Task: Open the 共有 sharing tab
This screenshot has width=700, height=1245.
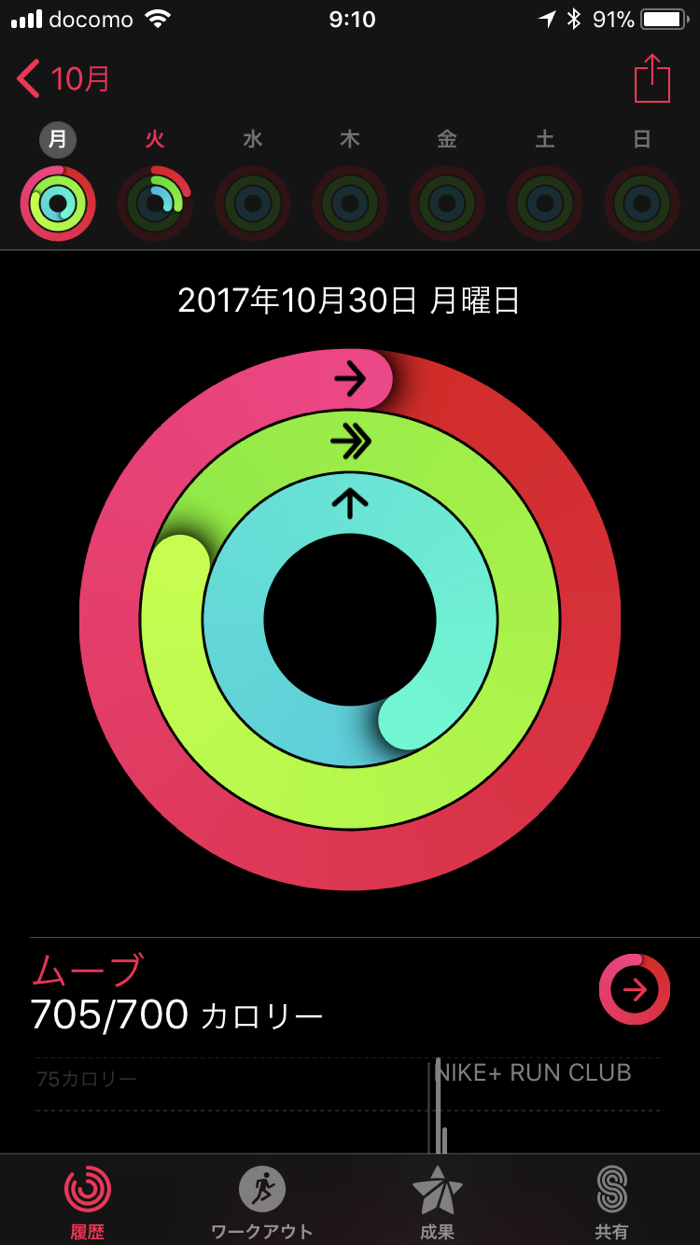Action: [x=611, y=1200]
